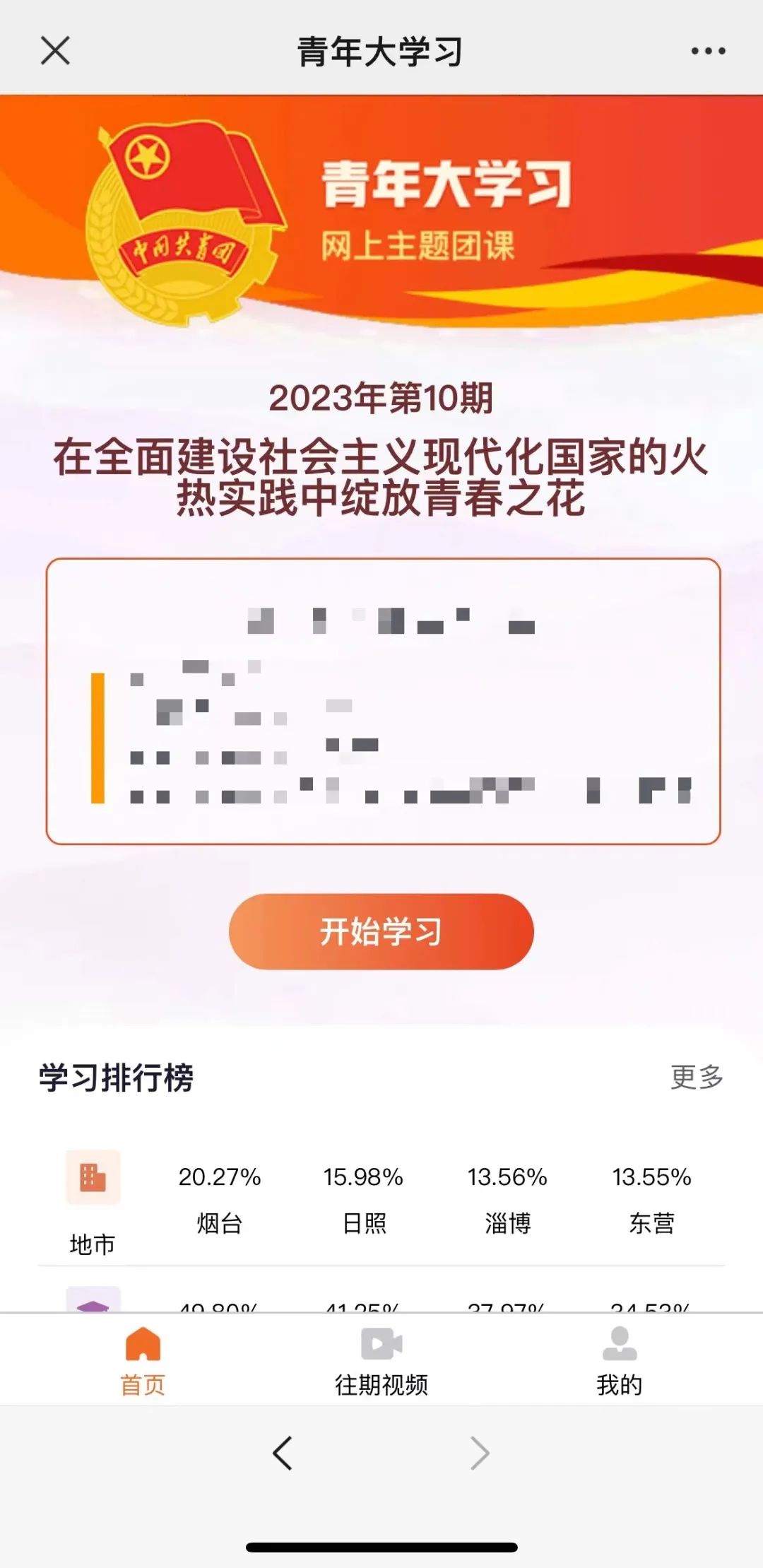Select the 首页 tab
The image size is (763, 1568).
(x=143, y=1361)
